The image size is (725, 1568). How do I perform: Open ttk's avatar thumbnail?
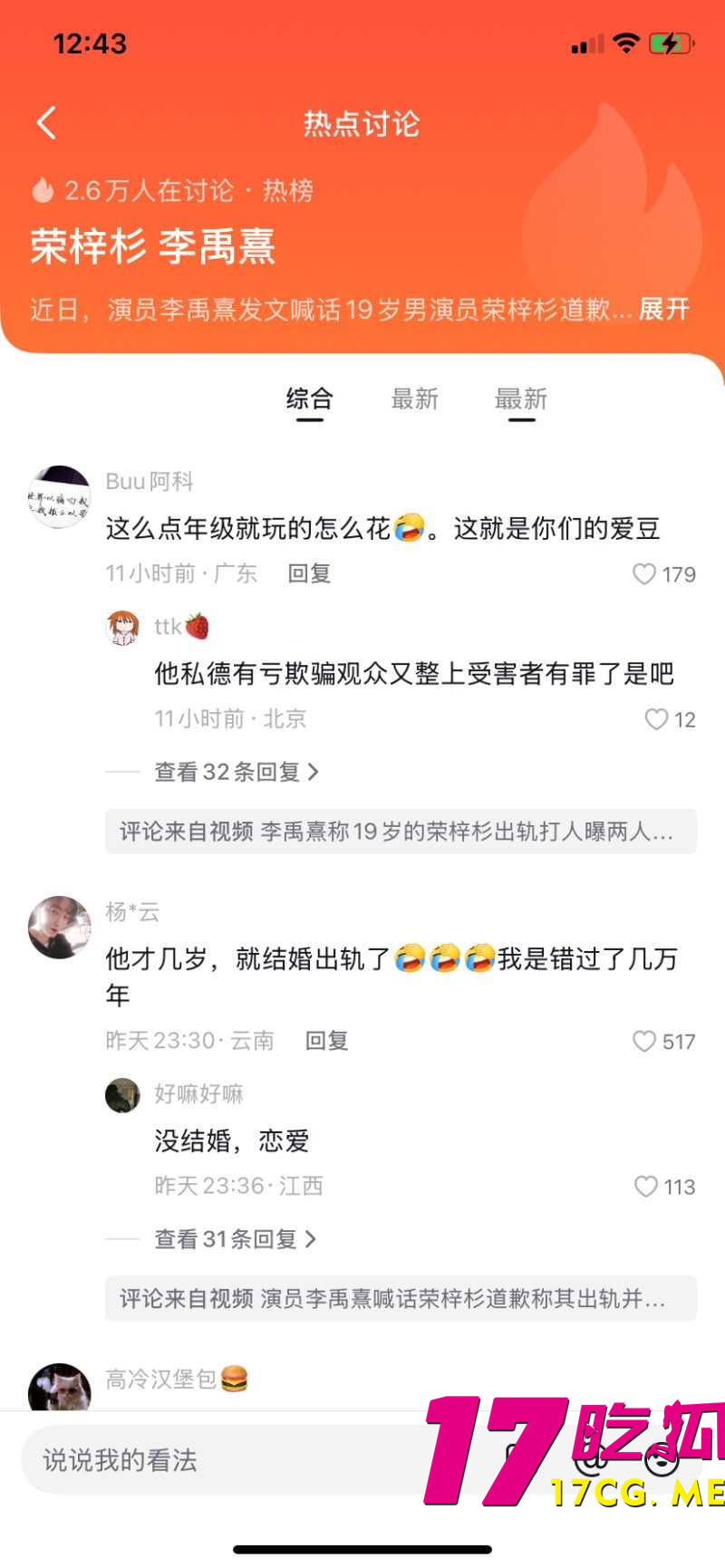pyautogui.click(x=123, y=626)
